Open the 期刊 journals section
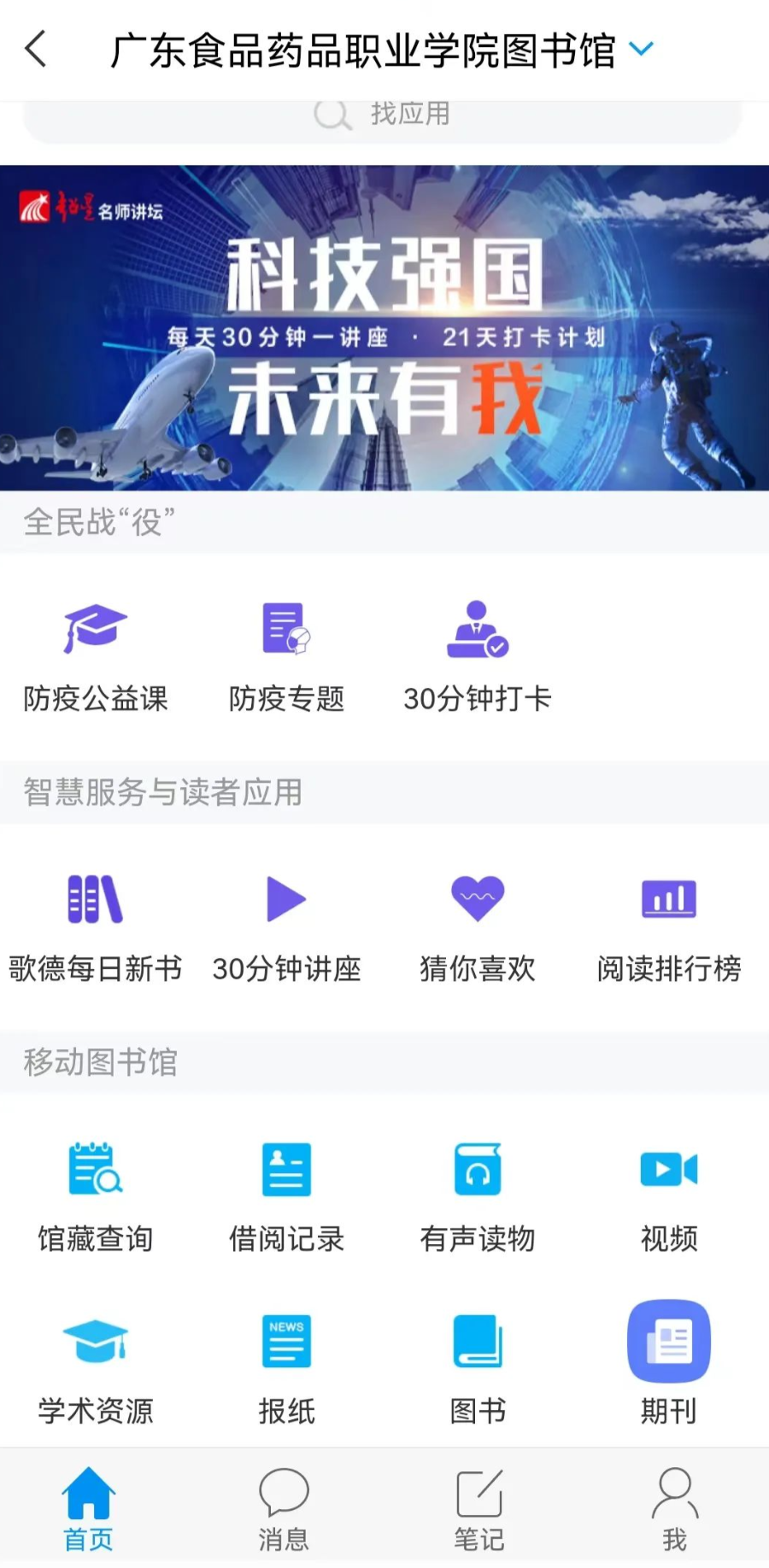Screen dimensions: 769x1568 pos(669,1365)
